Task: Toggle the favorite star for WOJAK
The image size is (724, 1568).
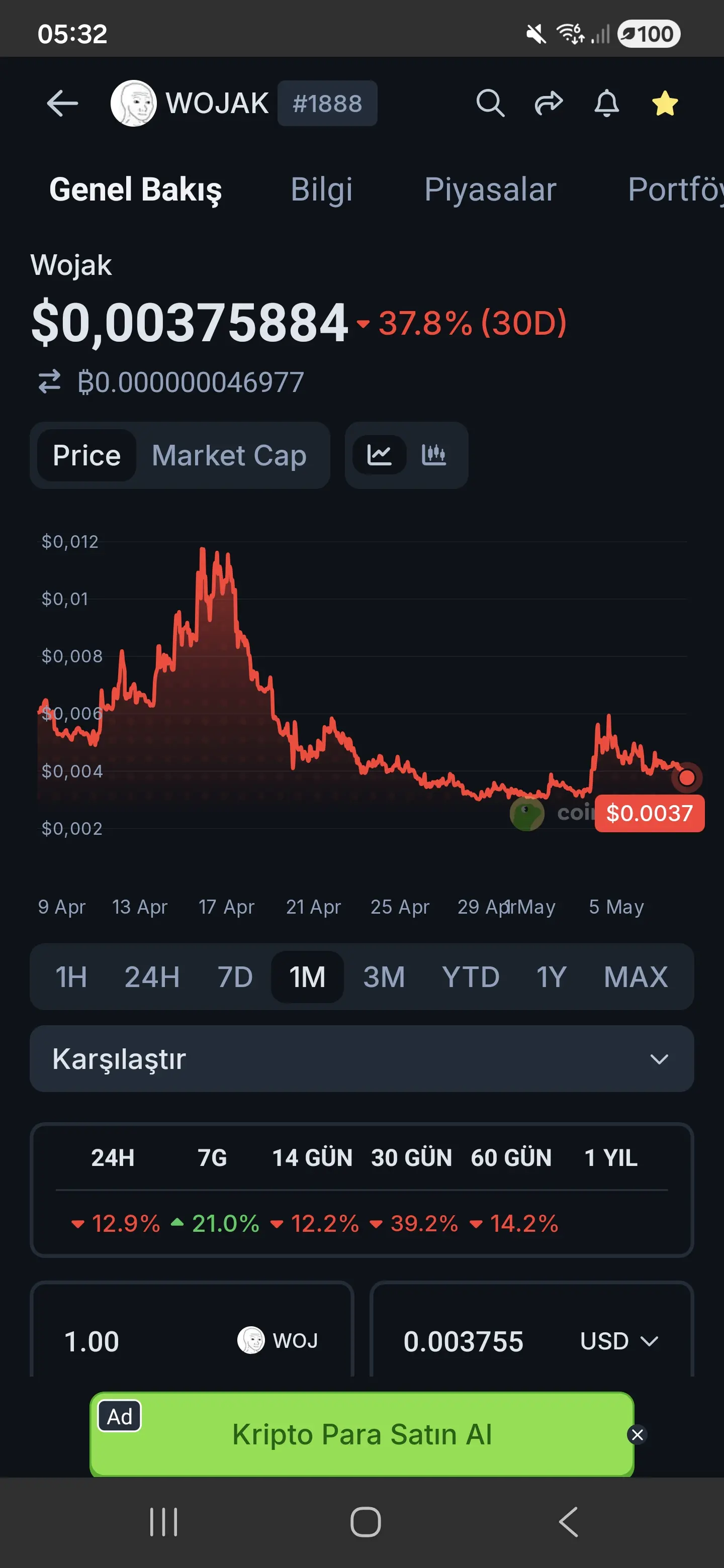Action: pyautogui.click(x=665, y=103)
